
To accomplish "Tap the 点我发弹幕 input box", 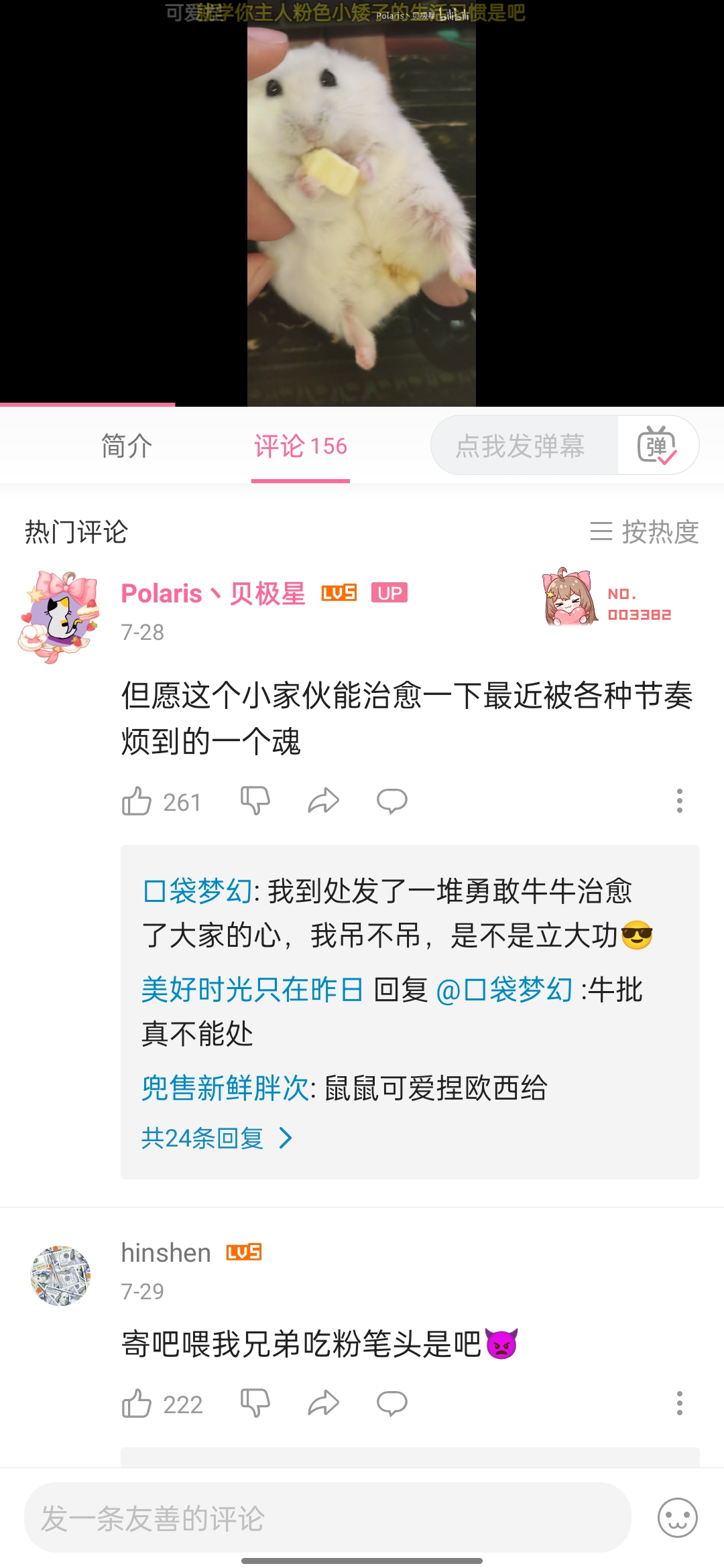I will pyautogui.click(x=521, y=446).
